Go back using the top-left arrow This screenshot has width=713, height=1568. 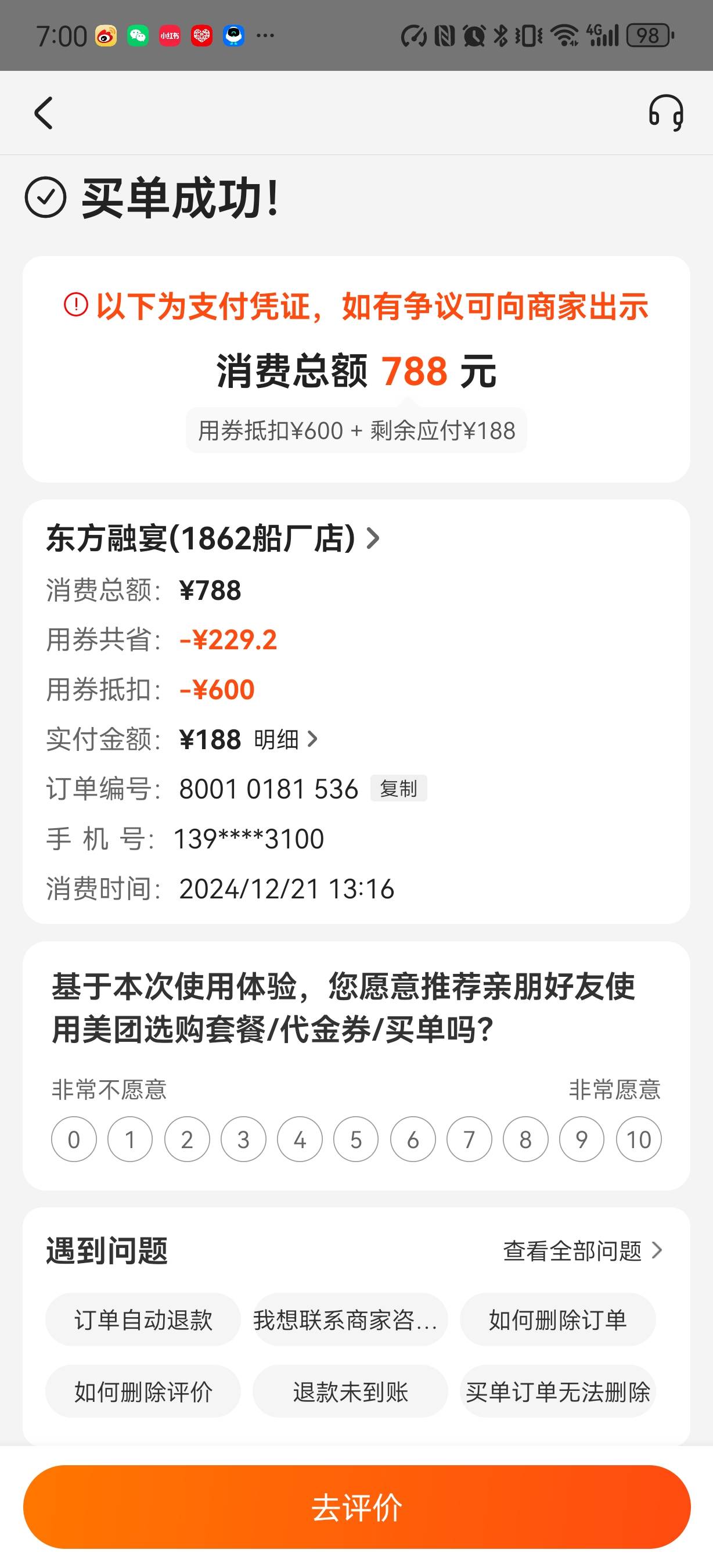tap(43, 113)
